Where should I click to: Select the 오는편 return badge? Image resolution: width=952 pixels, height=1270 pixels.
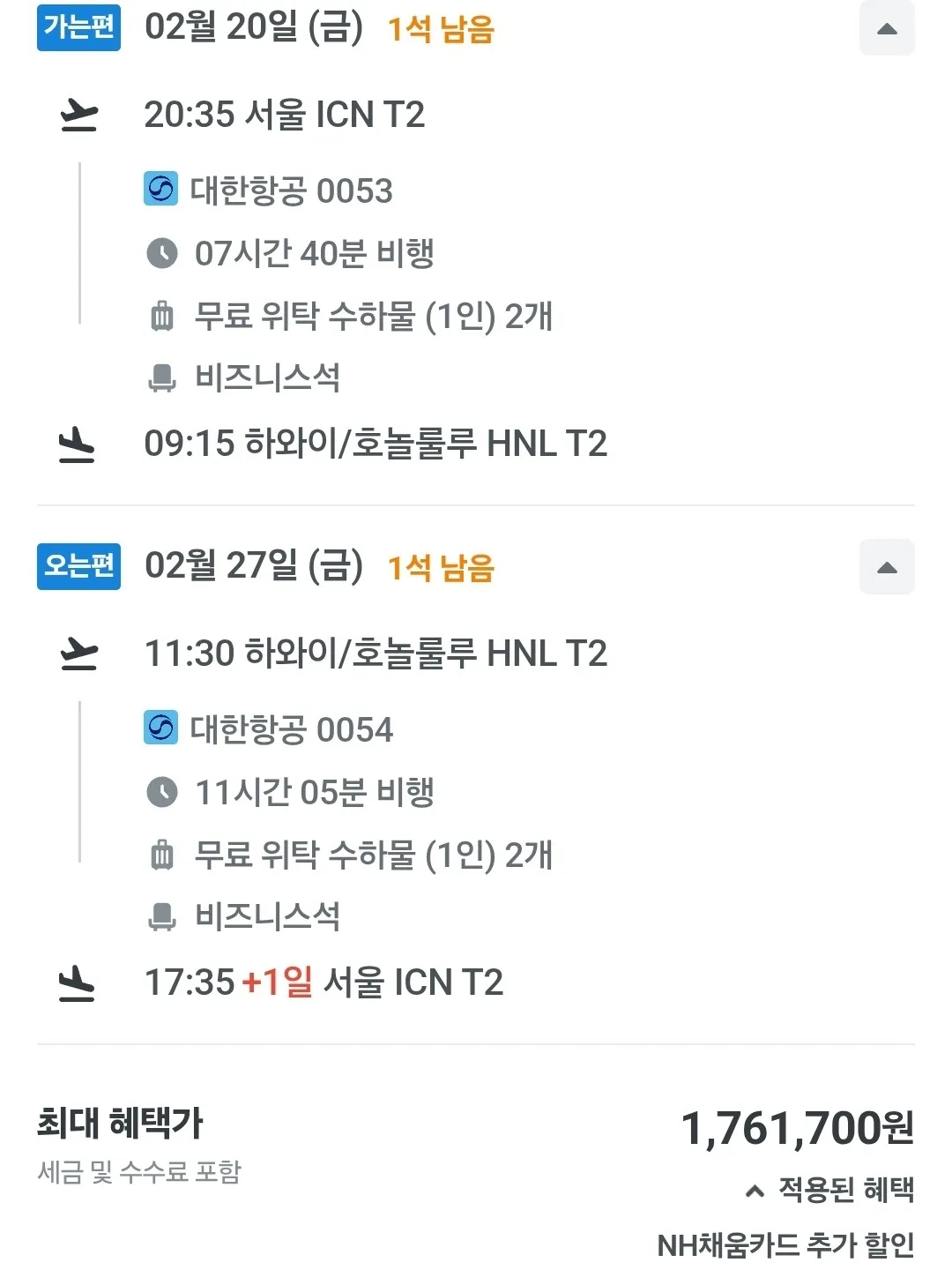(78, 567)
